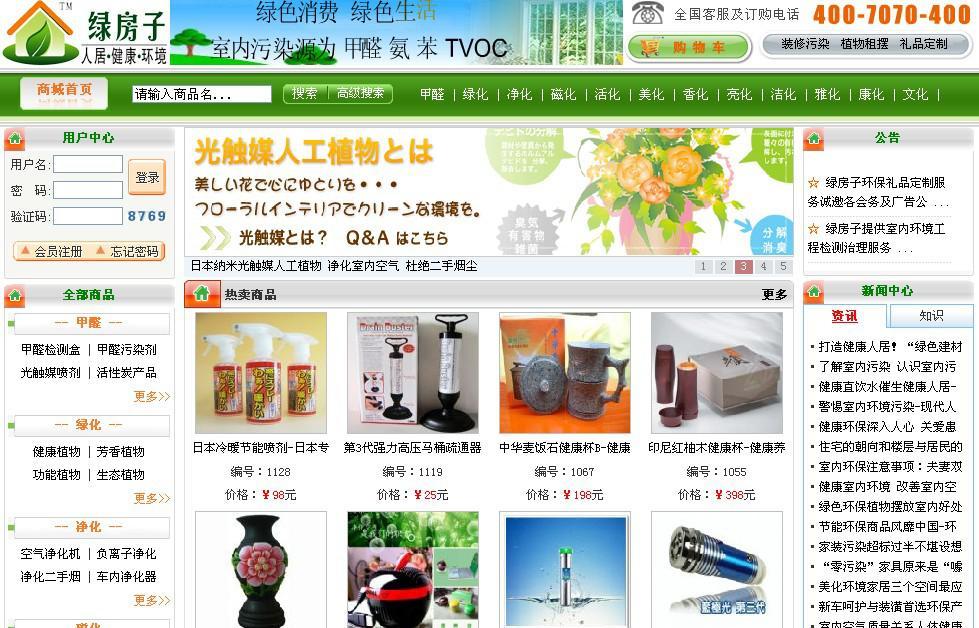
Task: Open the 商城首页 home tab
Action: pos(65,91)
